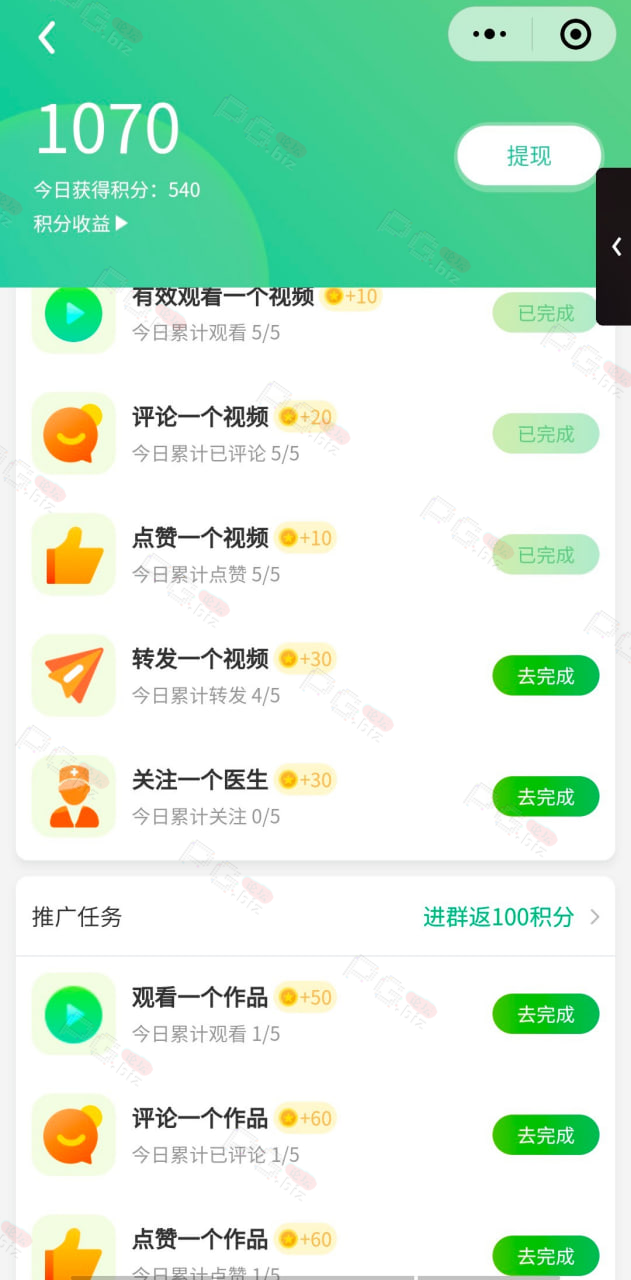Tap 去完成 for 评论一个作品
The image size is (631, 1280).
pyautogui.click(x=546, y=1135)
